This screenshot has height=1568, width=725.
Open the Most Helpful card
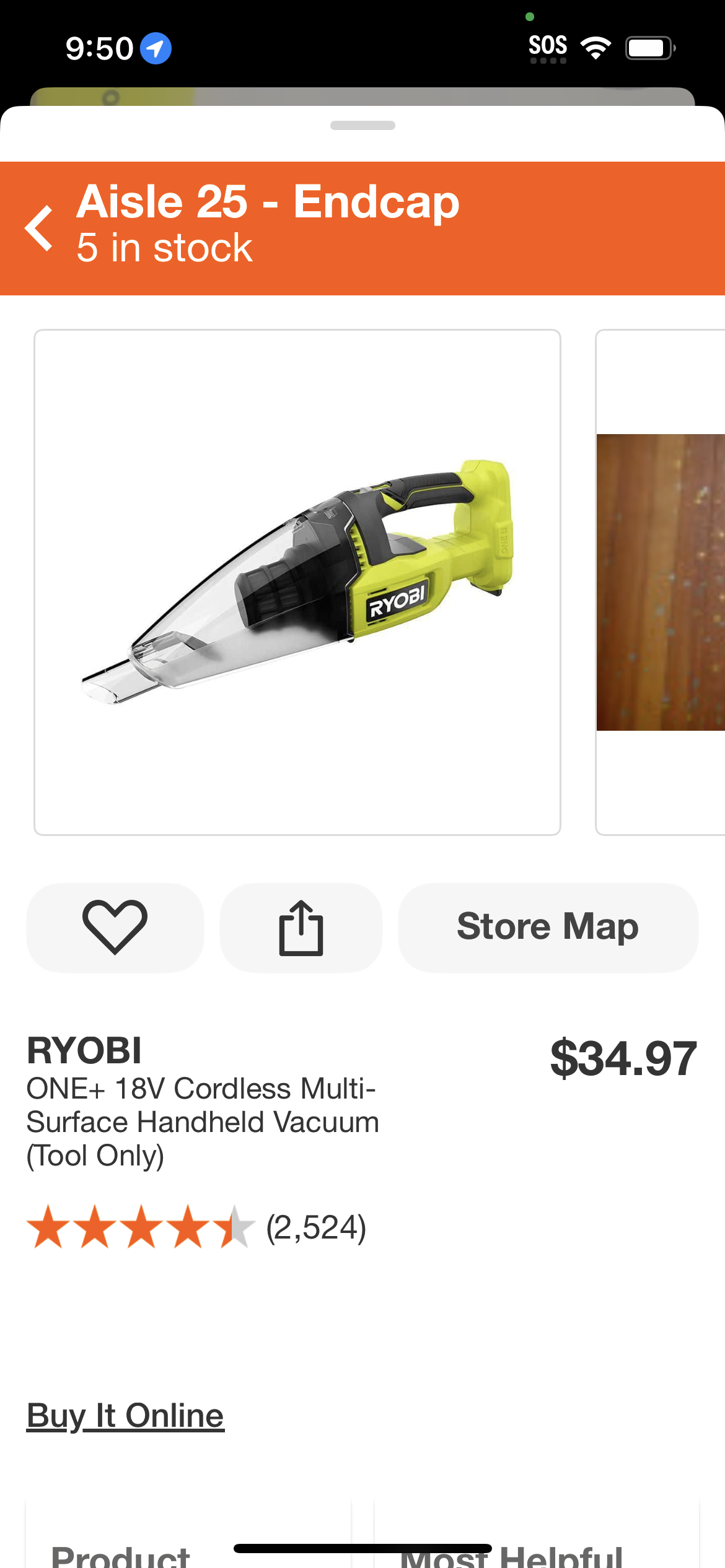(x=537, y=1535)
